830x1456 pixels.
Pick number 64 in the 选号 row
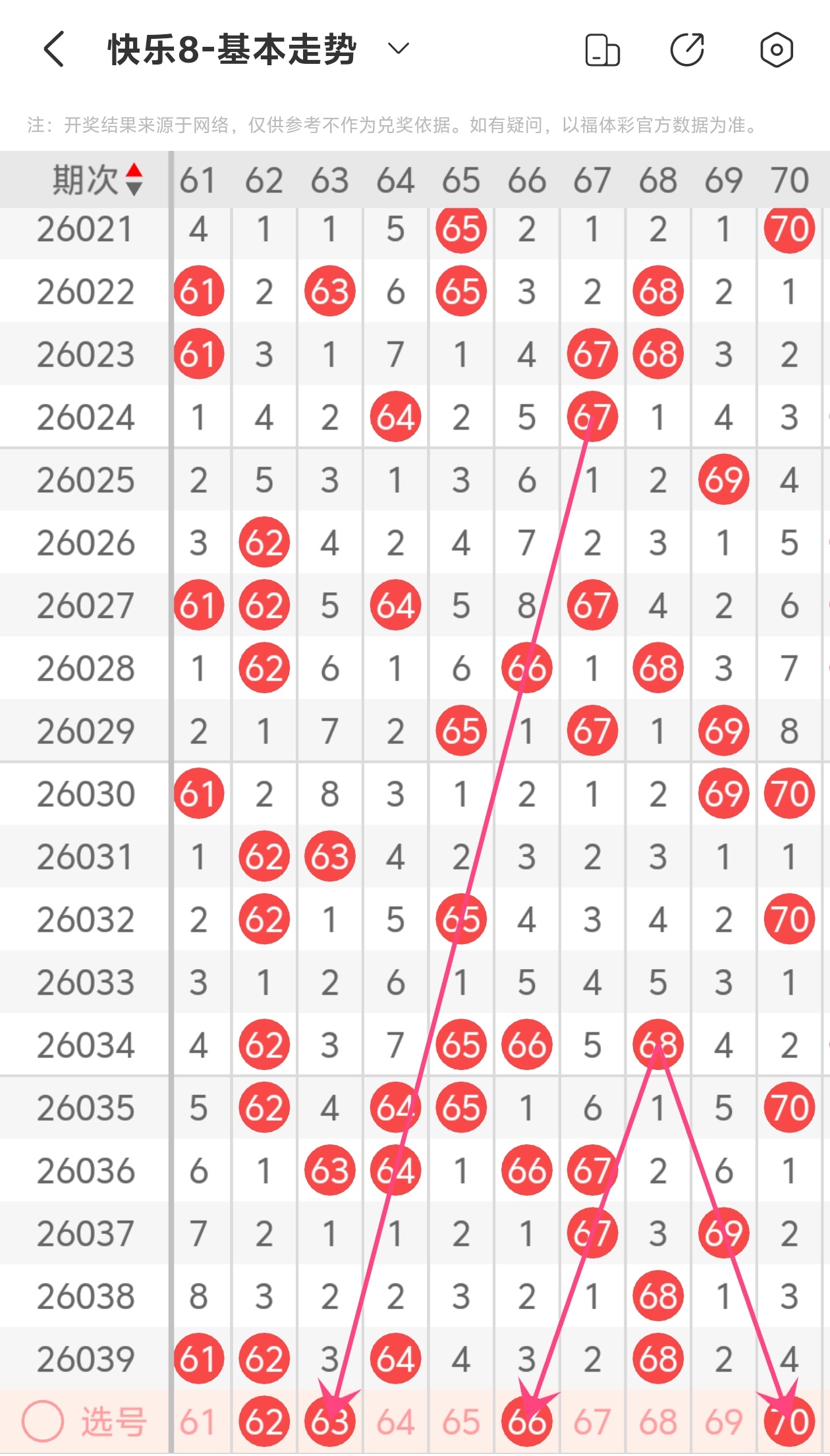[395, 1422]
